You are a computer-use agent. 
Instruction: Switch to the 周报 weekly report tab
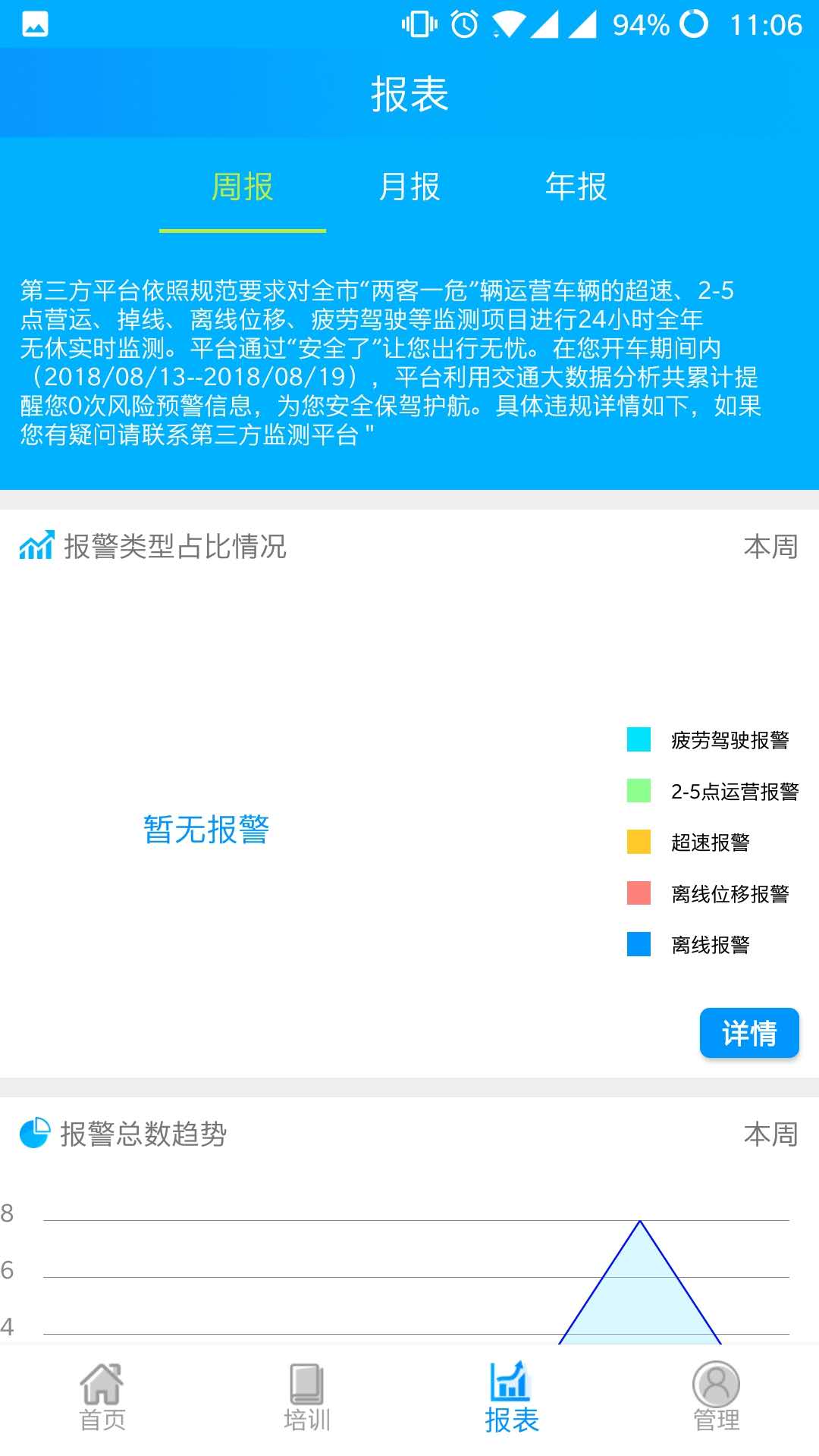click(242, 187)
